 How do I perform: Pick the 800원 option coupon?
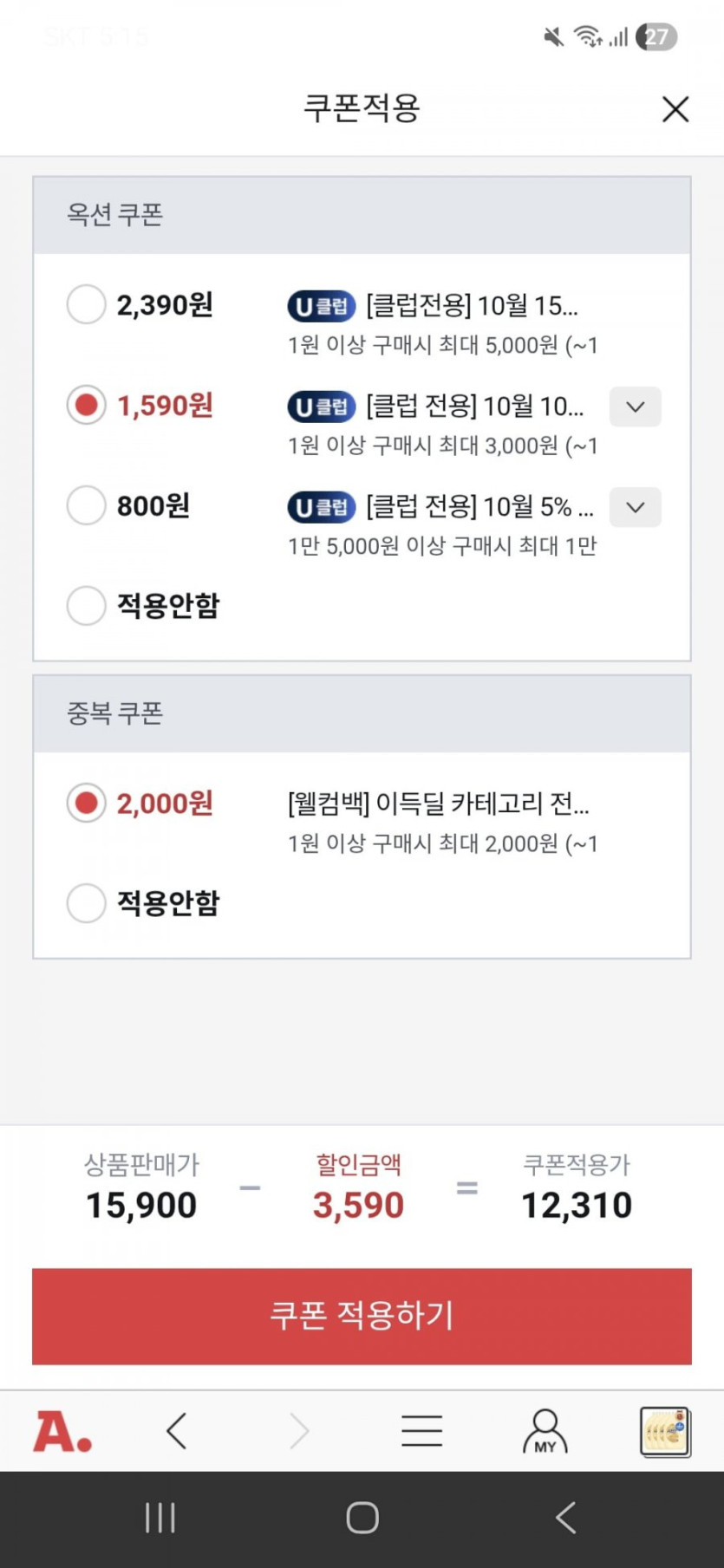click(87, 505)
